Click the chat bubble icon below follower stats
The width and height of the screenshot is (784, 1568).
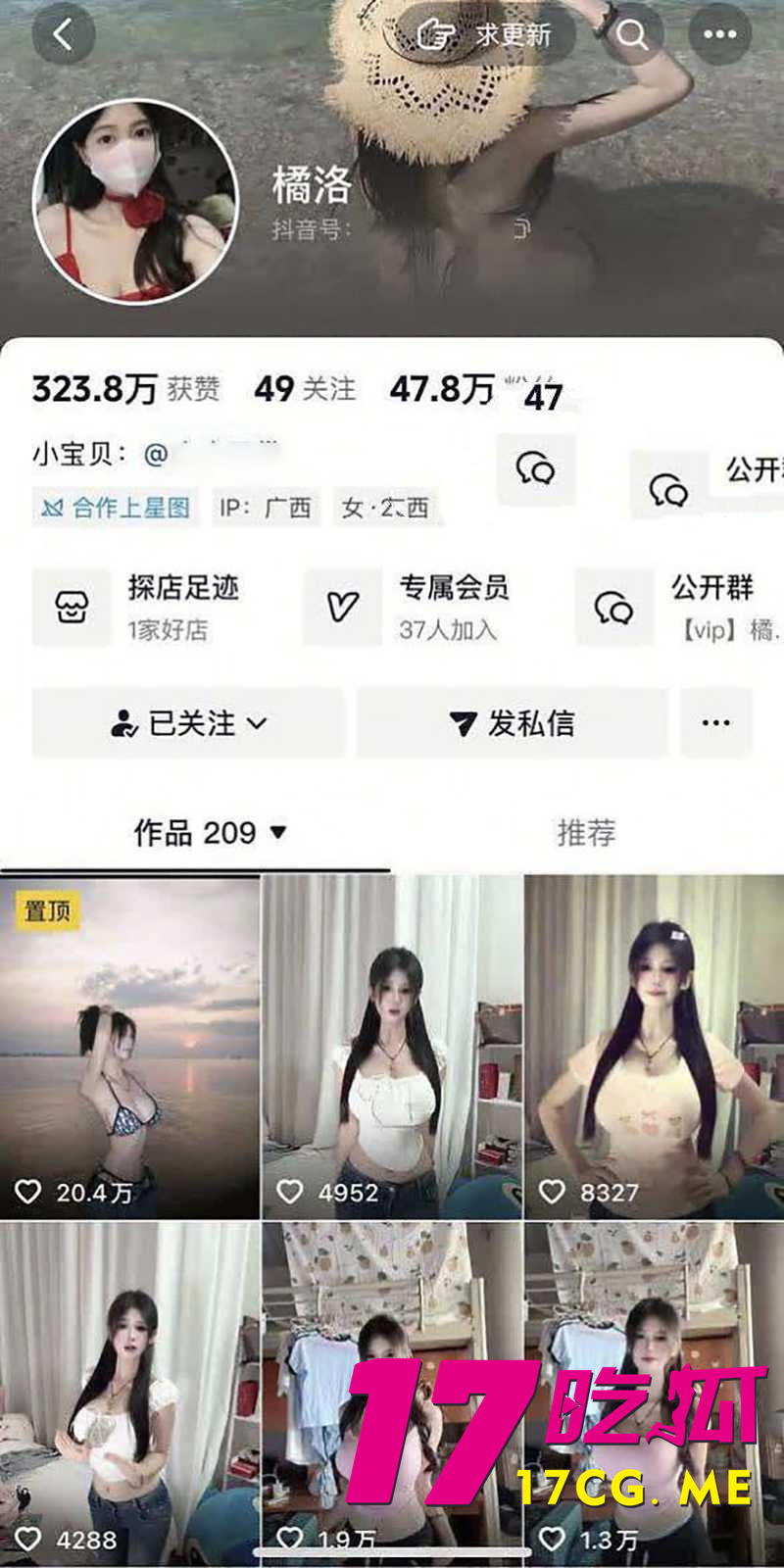(535, 470)
